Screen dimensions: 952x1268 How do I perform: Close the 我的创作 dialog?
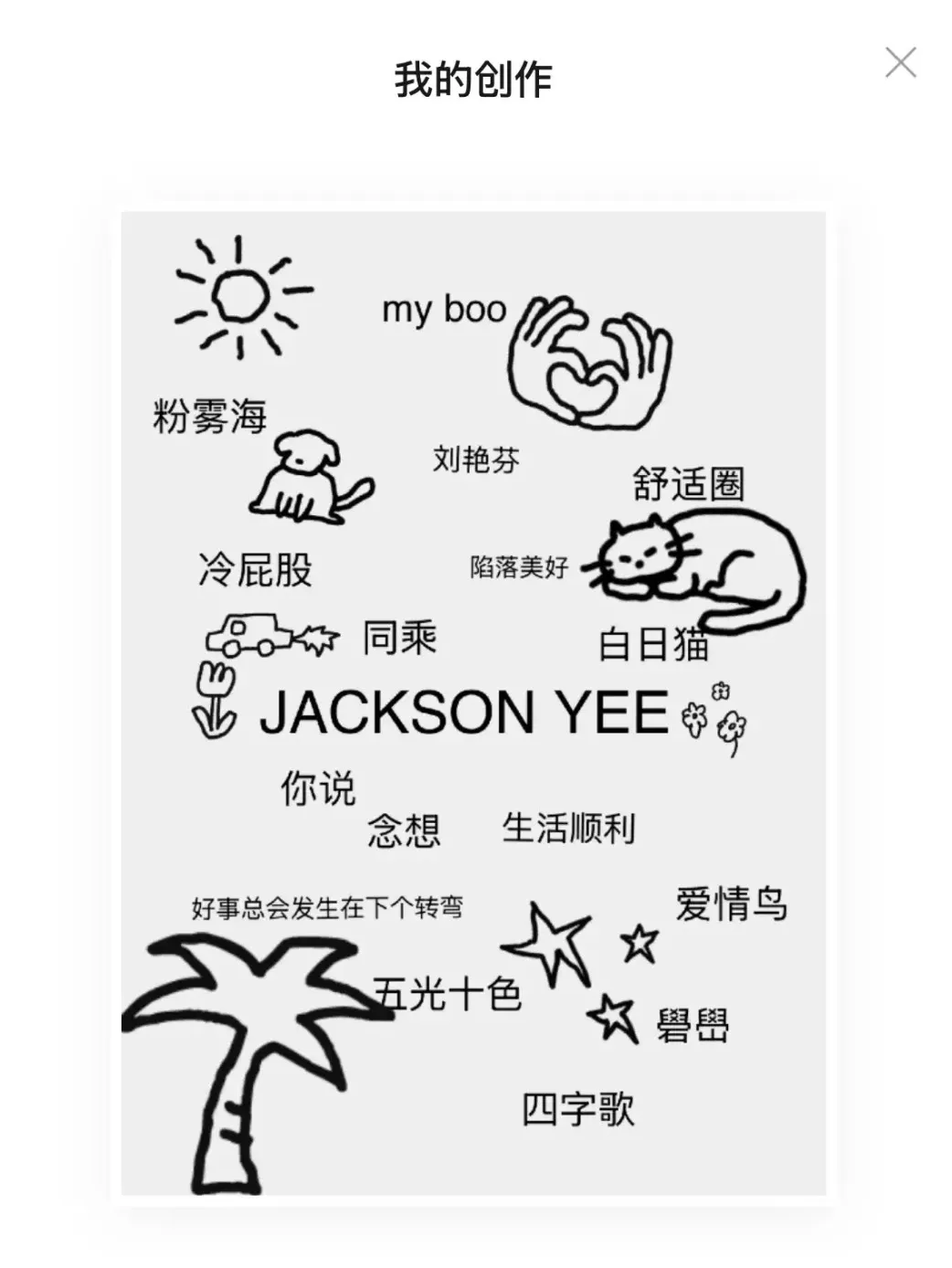(x=900, y=63)
